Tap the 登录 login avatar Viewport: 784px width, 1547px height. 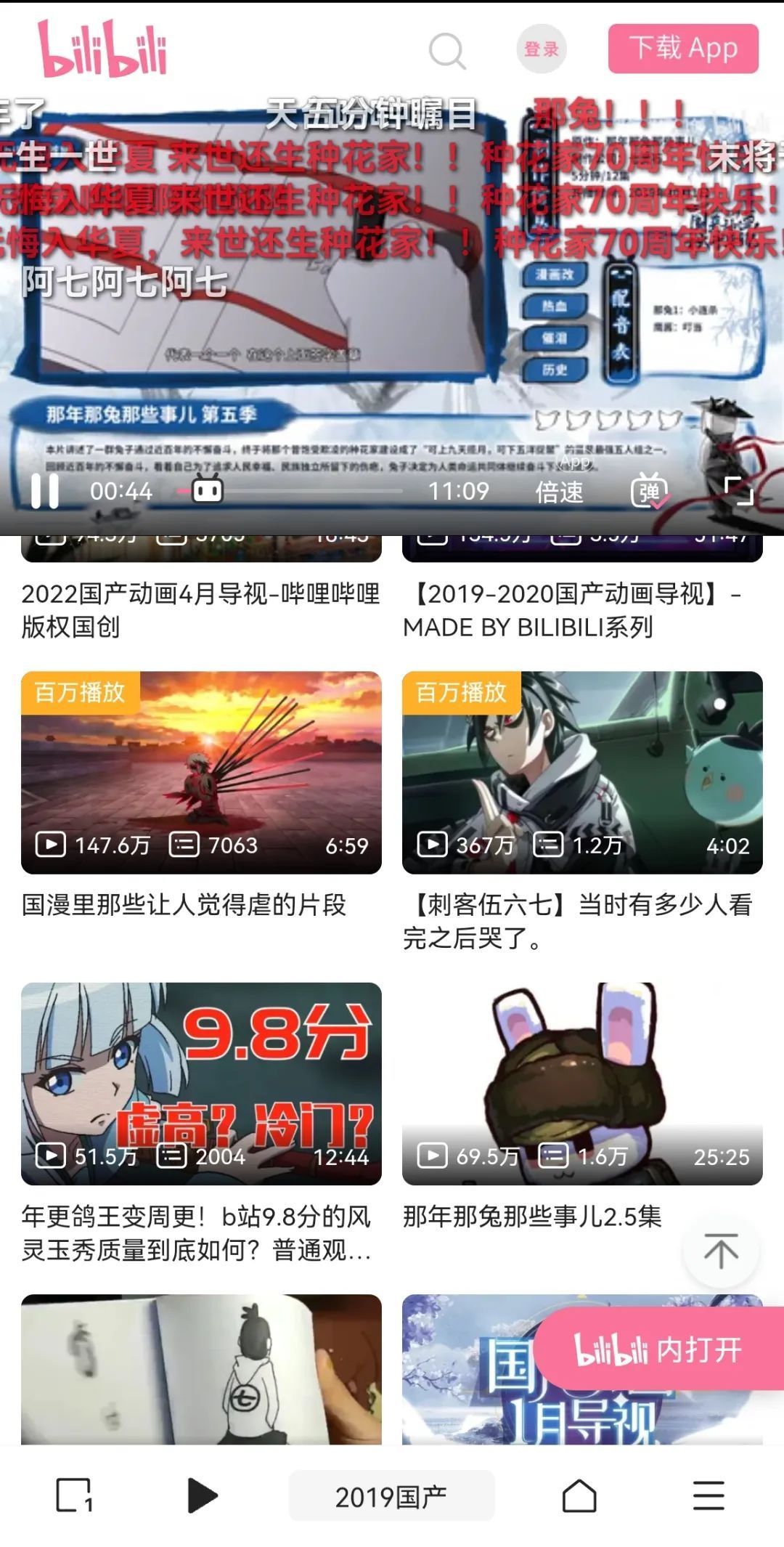tap(542, 49)
